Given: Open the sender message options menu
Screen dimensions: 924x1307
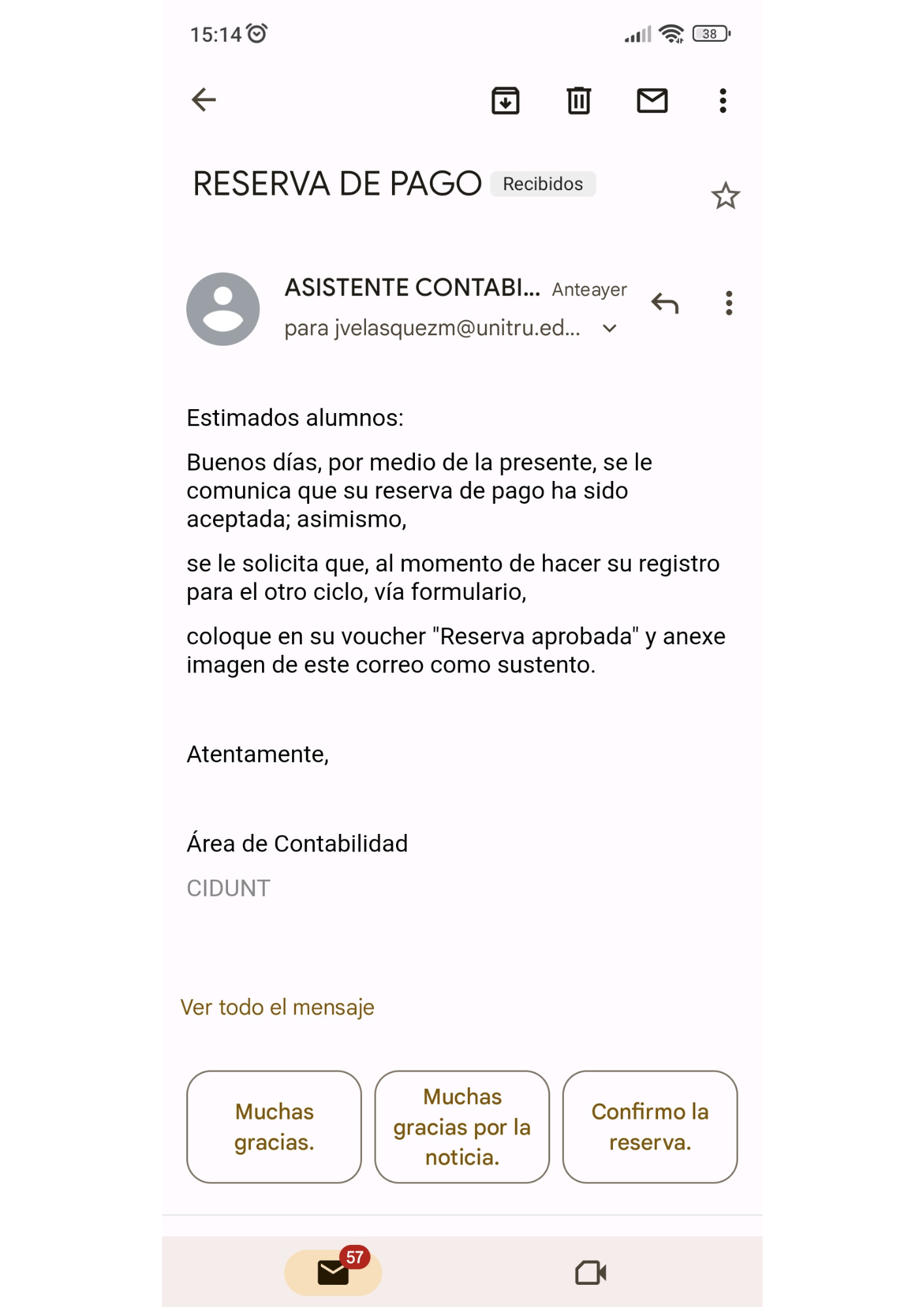Looking at the screenshot, I should pyautogui.click(x=729, y=303).
